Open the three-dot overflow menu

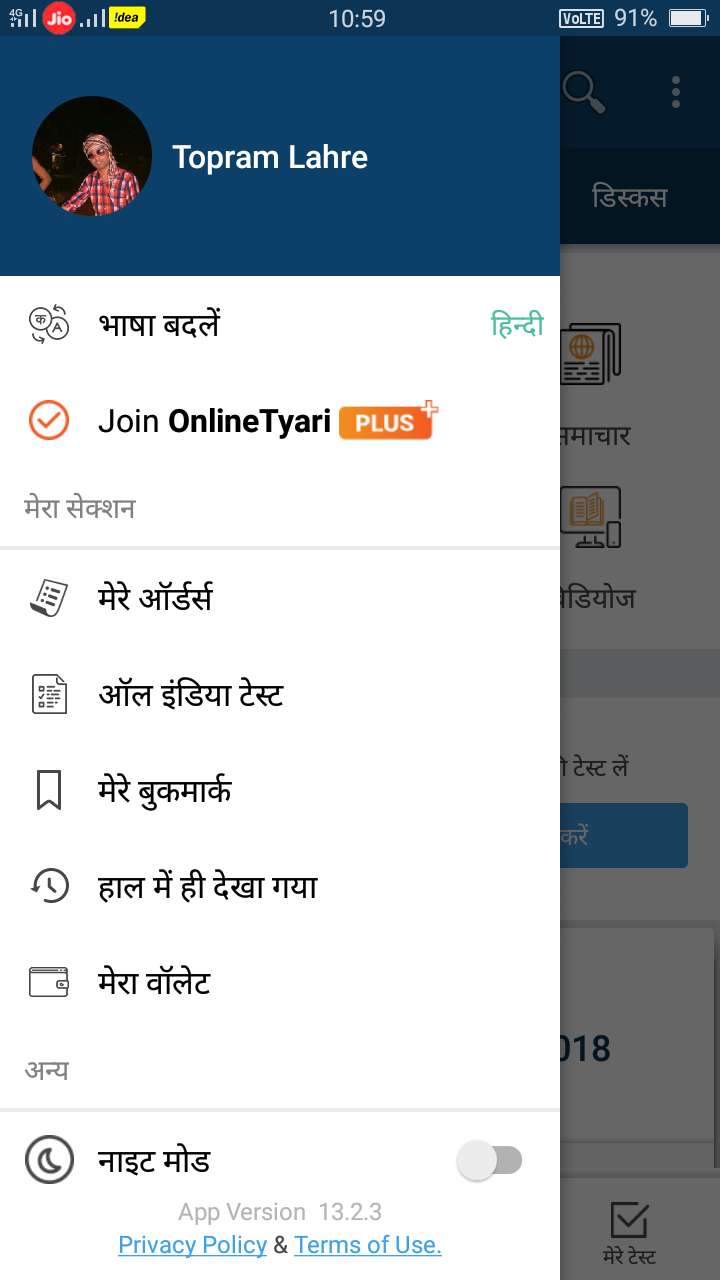[x=676, y=92]
